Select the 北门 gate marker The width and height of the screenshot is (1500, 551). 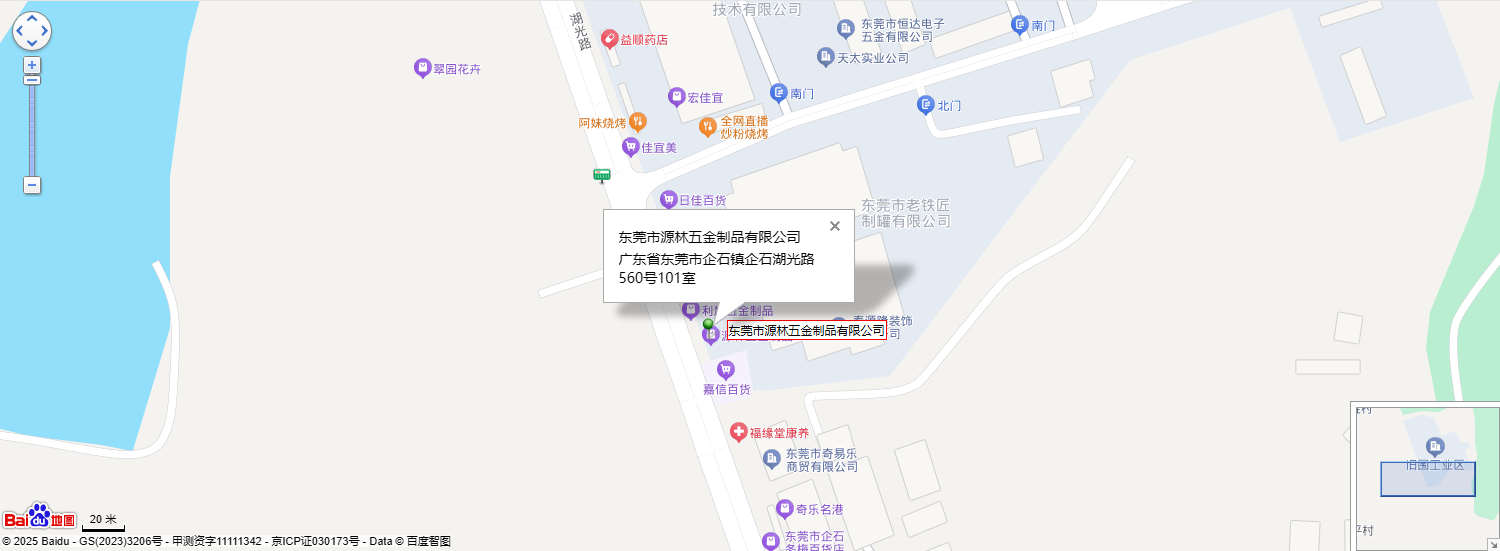926,105
